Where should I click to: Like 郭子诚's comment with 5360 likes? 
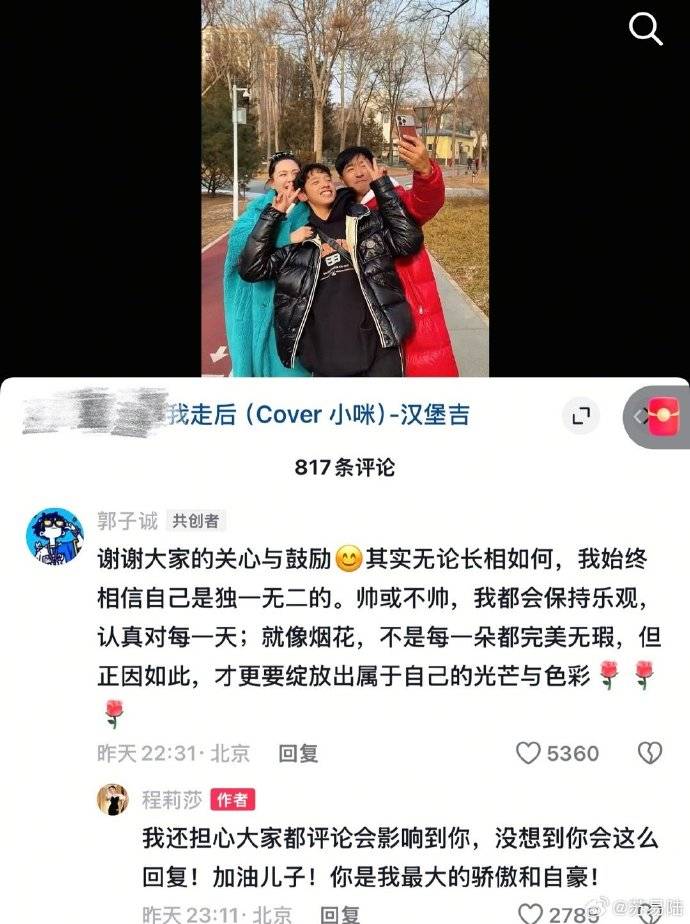click(x=529, y=752)
